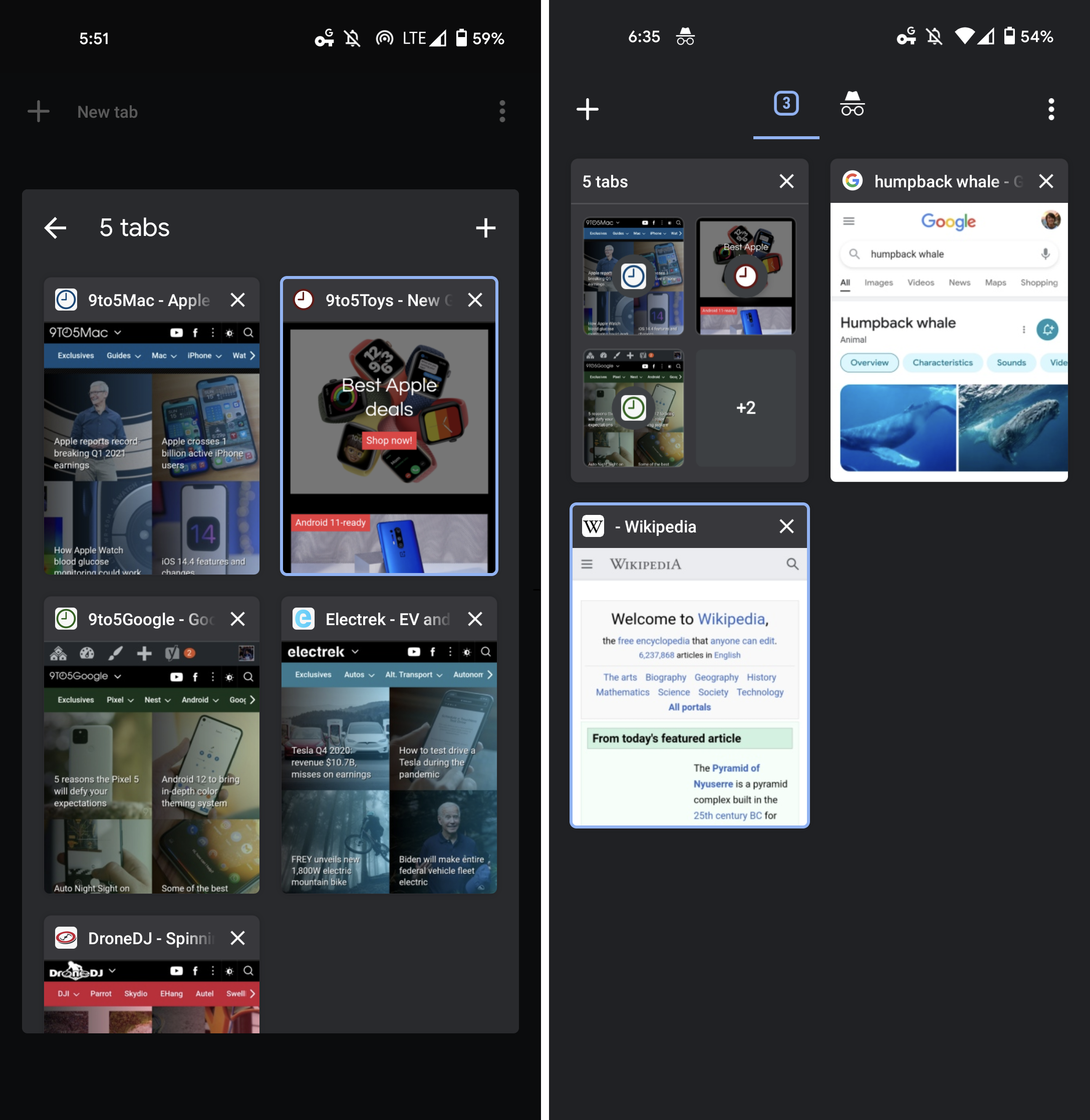Close the Electrek tab
Viewport: 1090px width, 1120px height.
pos(475,619)
